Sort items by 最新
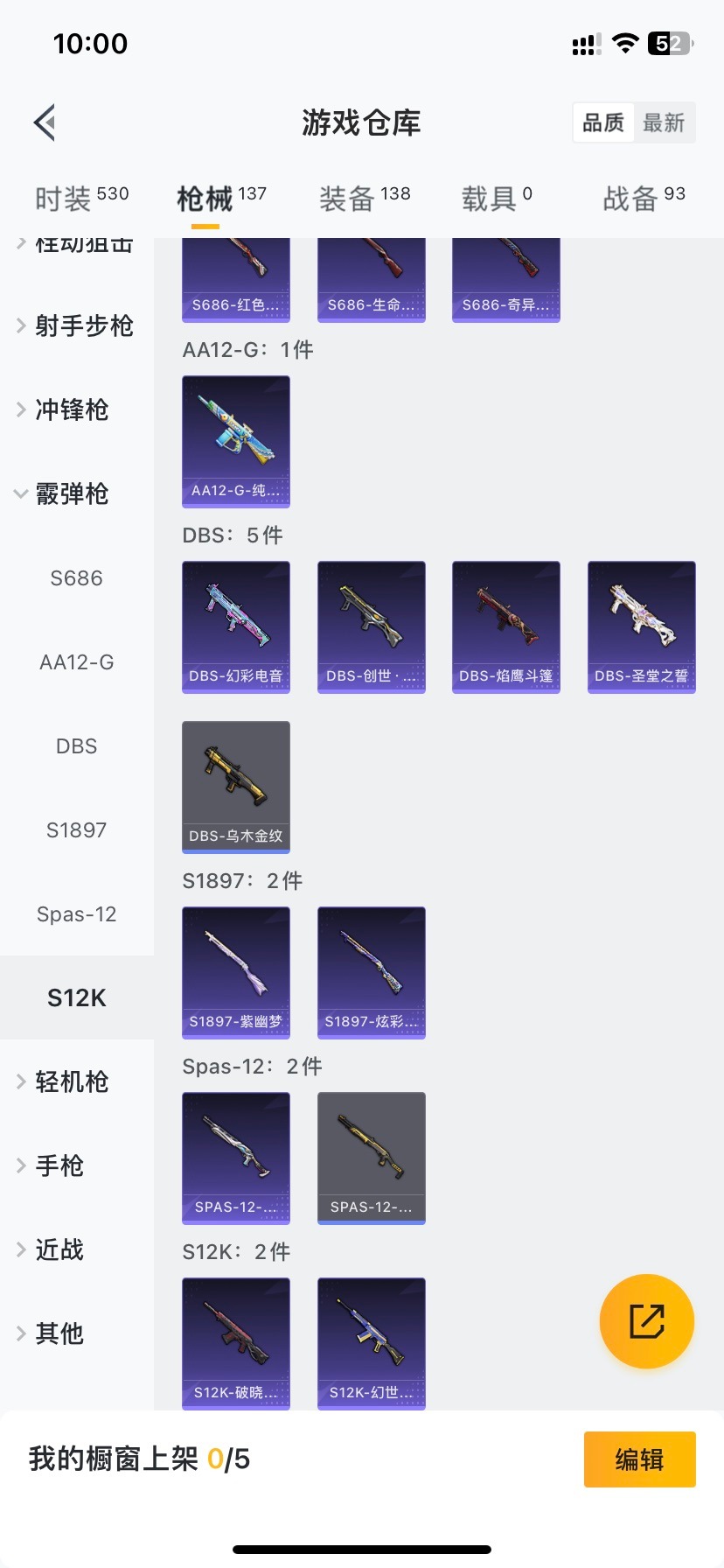724x1568 pixels. (664, 122)
